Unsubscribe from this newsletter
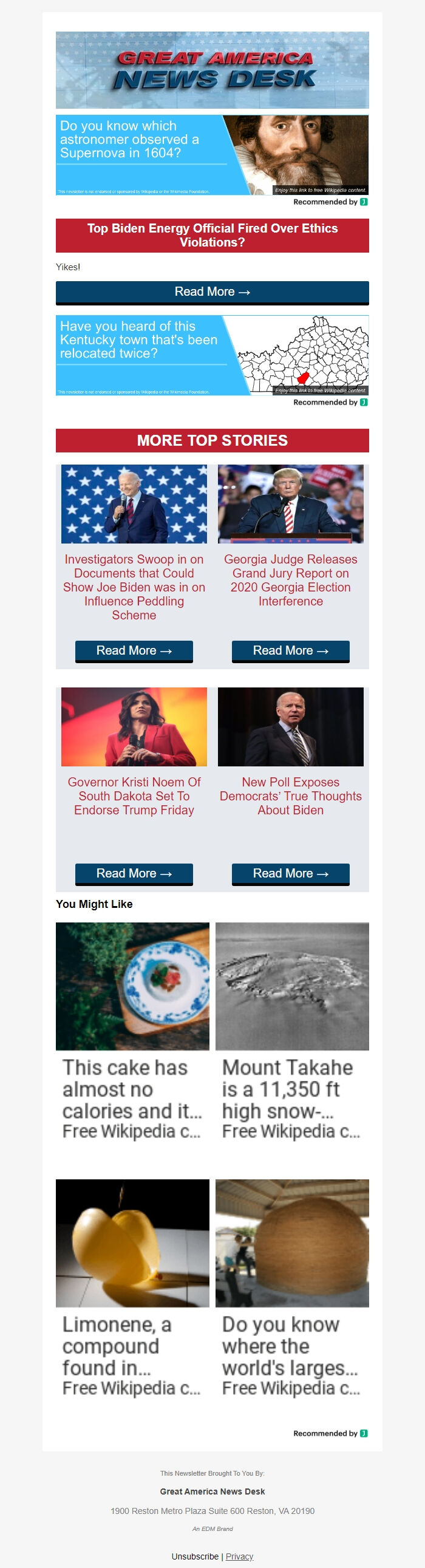This screenshot has height=1568, width=425. [x=195, y=1556]
